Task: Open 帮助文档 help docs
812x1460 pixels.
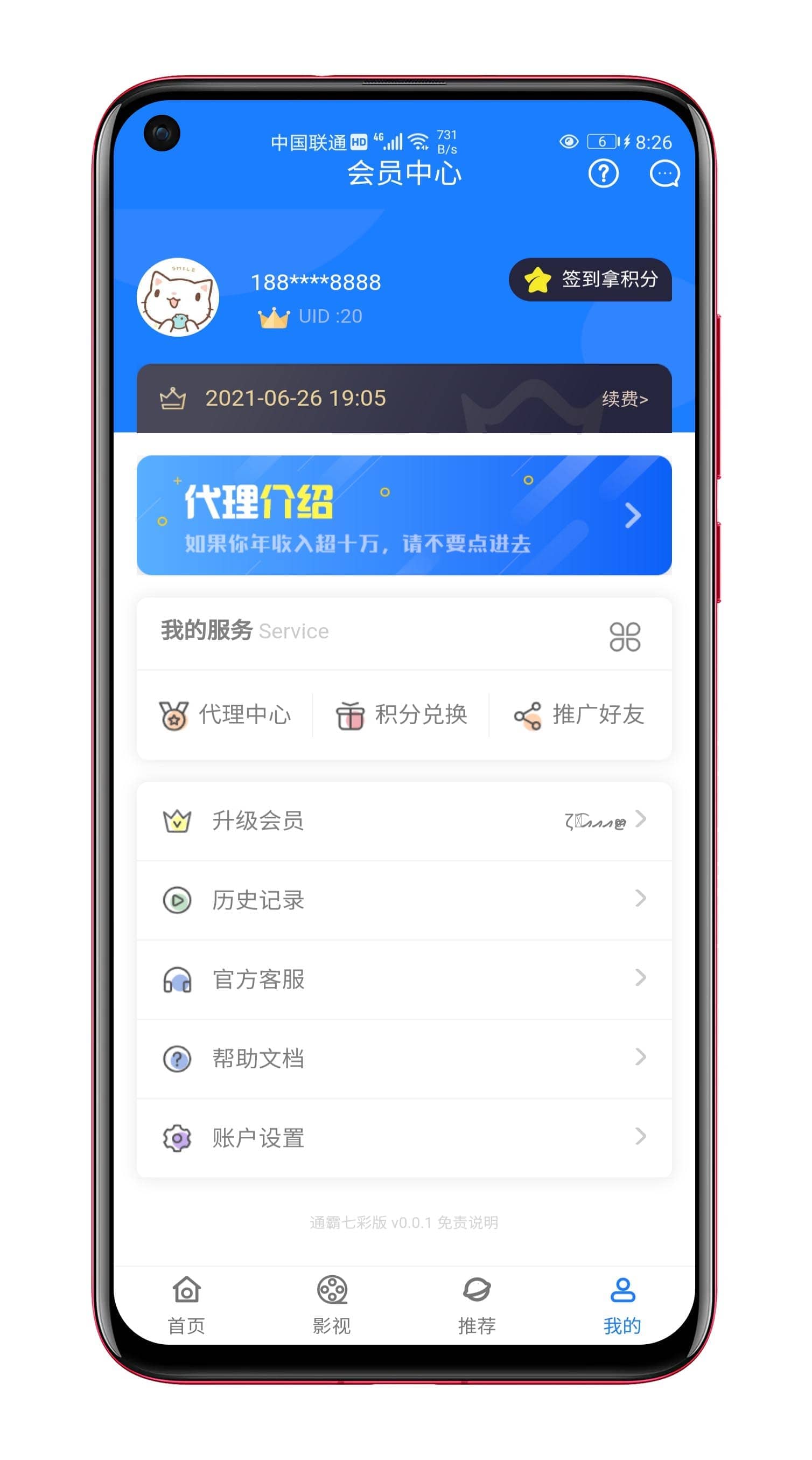Action: 404,1059
